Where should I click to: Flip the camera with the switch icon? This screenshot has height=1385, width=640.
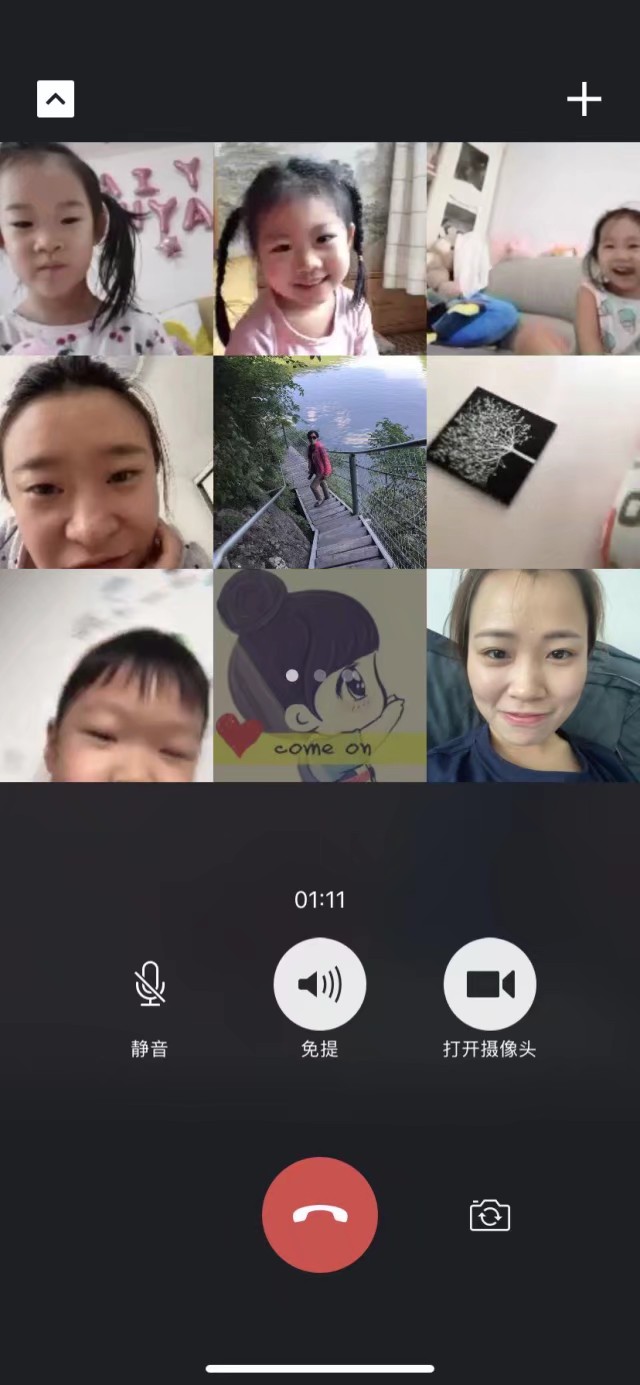490,1216
